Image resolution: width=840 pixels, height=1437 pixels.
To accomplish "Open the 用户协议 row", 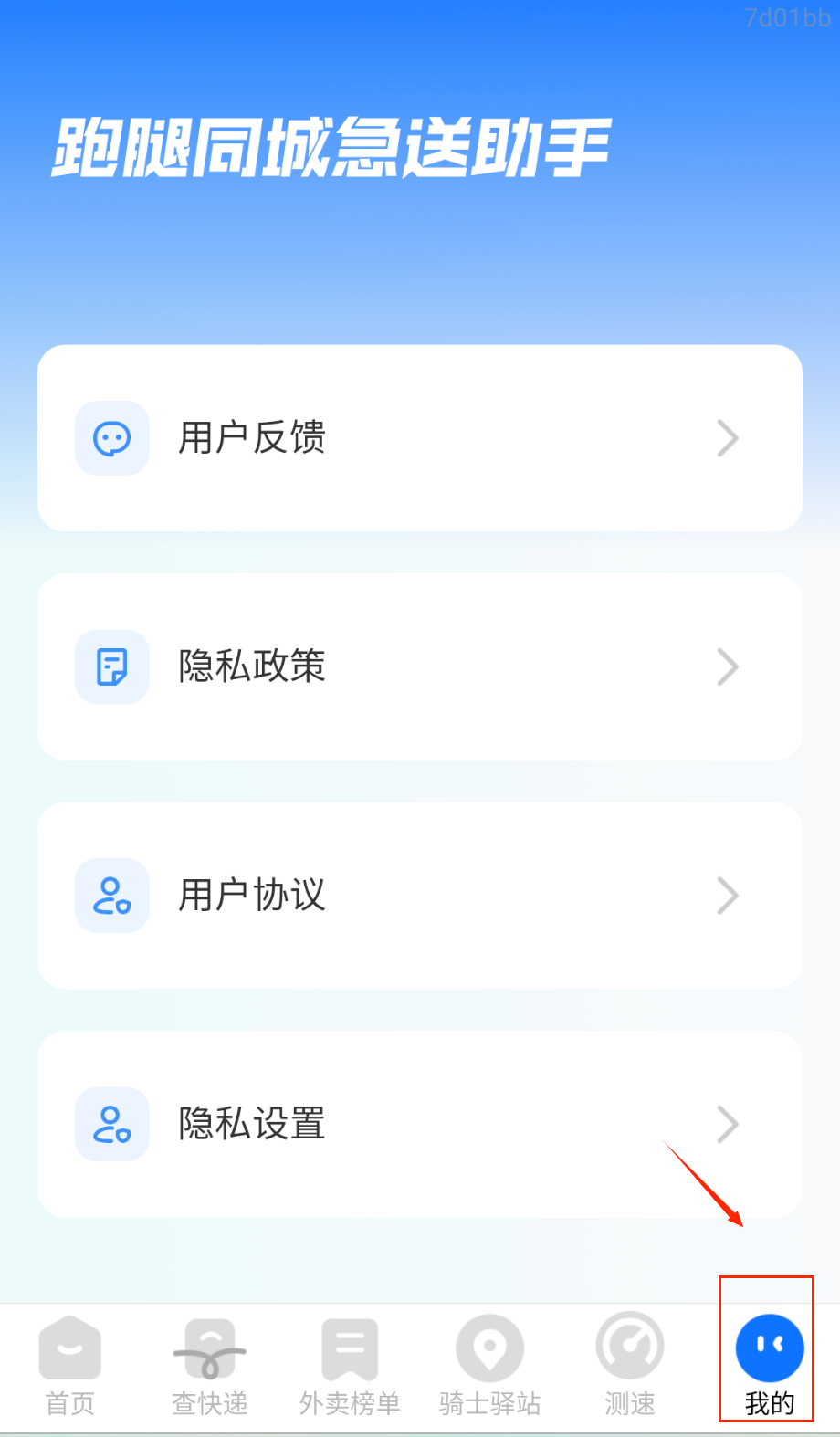I will coord(419,896).
